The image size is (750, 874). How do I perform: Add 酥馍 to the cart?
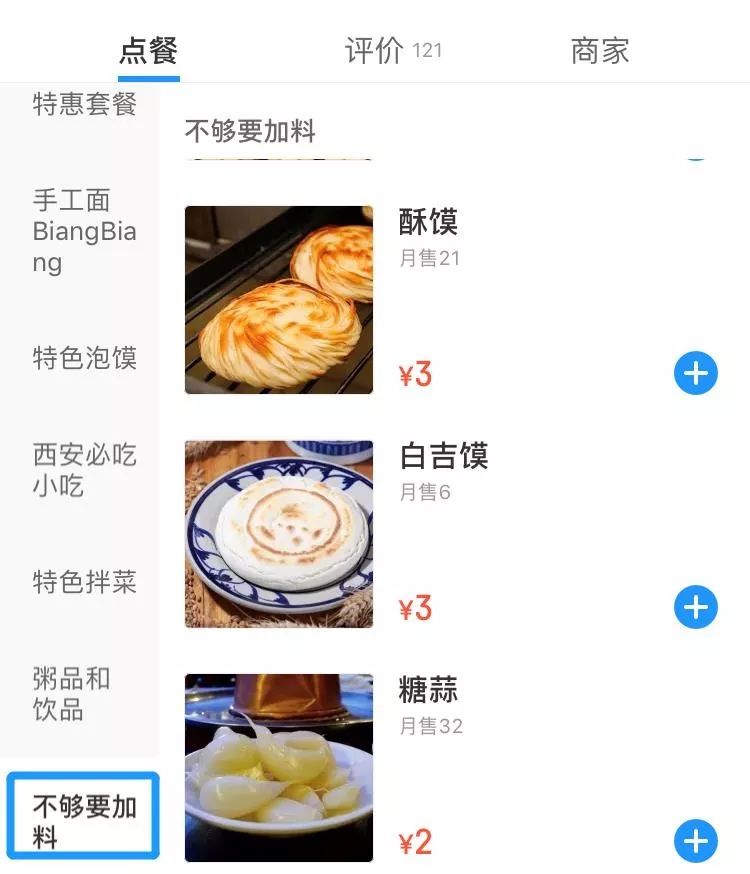(x=695, y=374)
